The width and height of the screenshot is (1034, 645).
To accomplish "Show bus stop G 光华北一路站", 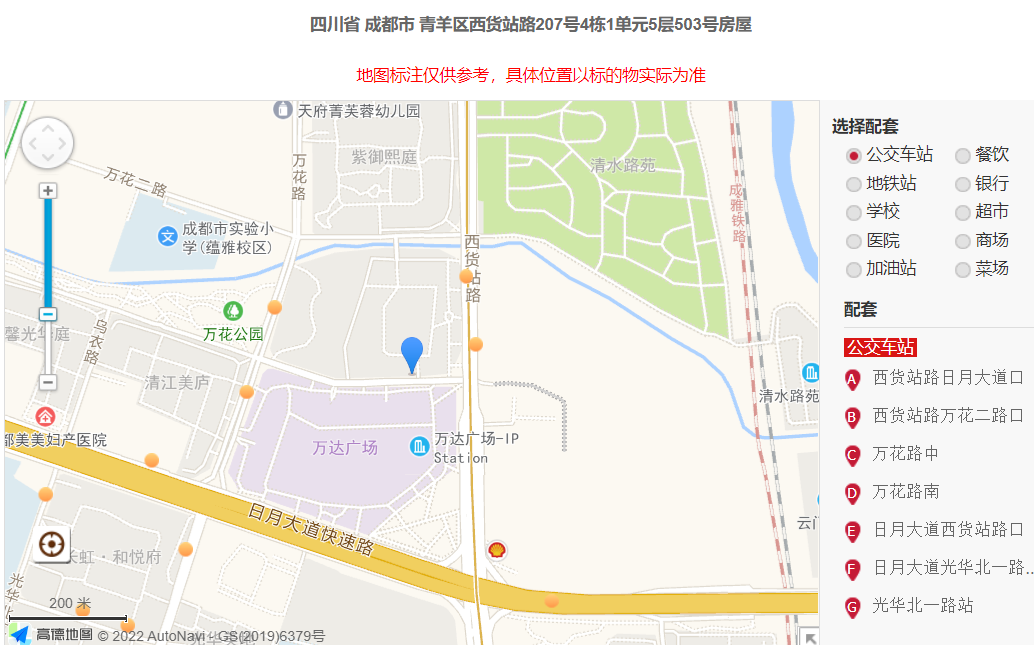I will coord(922,605).
